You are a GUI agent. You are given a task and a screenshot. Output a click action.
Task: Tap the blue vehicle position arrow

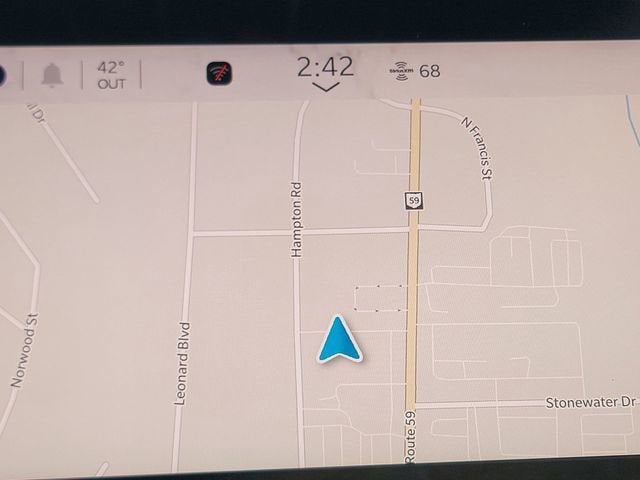[x=340, y=340]
